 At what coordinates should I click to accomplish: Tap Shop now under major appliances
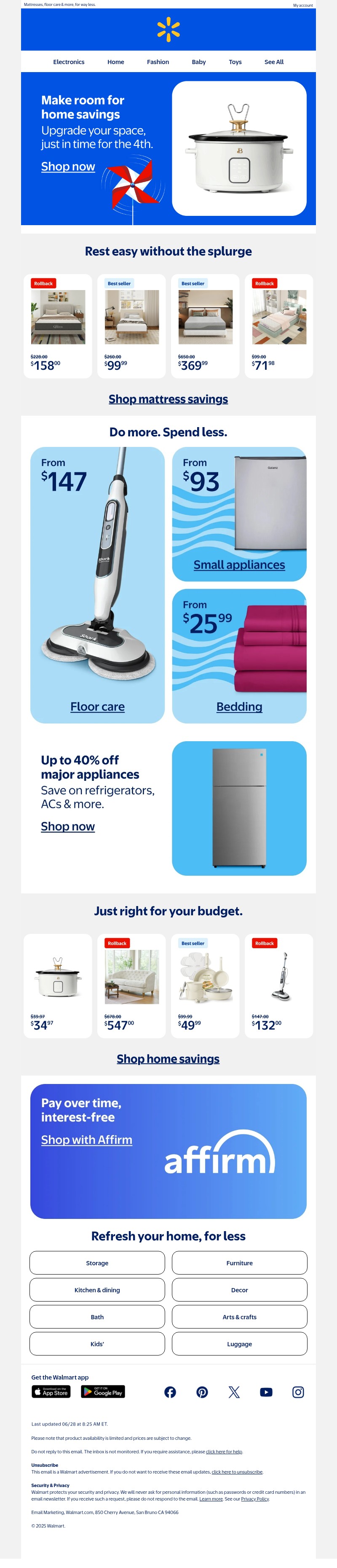67,826
